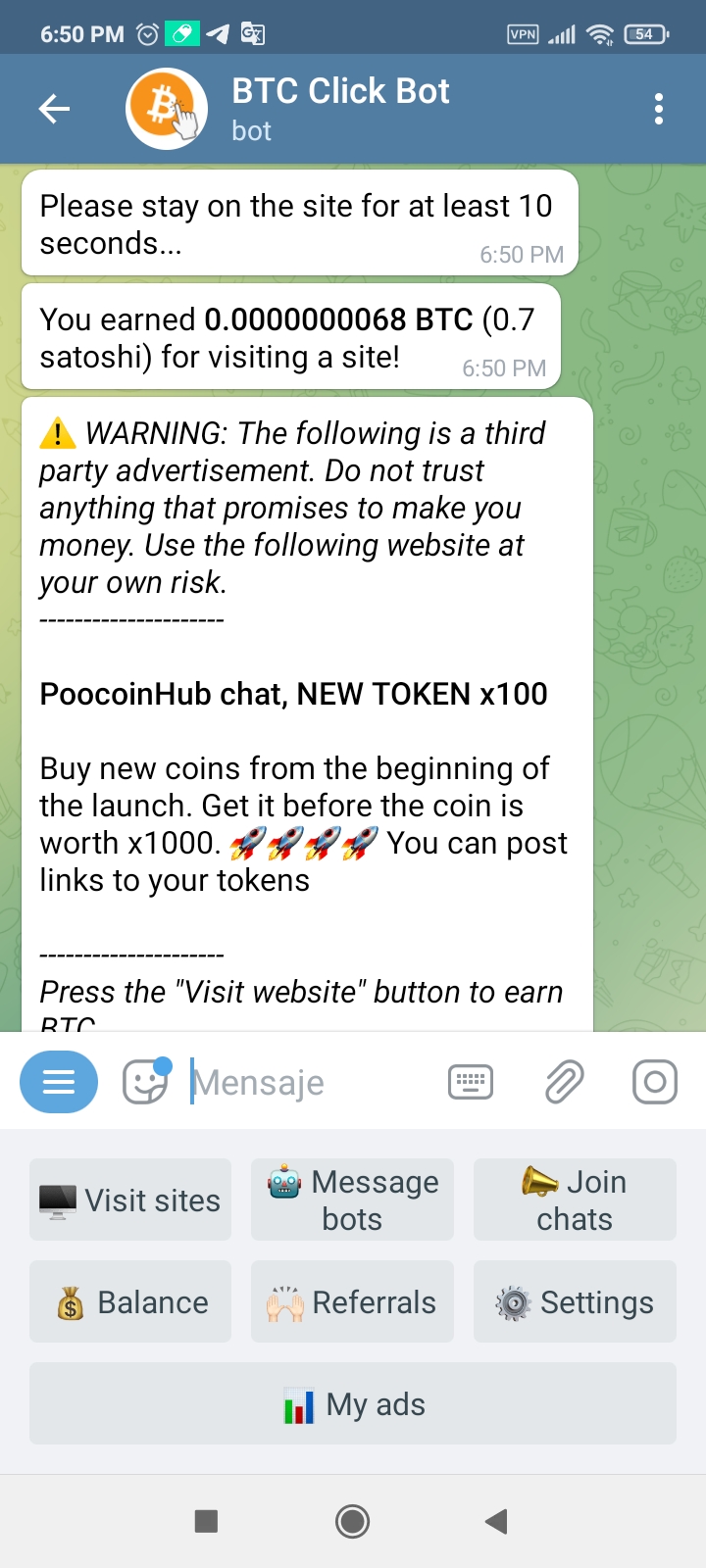Open Referrals section
The width and height of the screenshot is (706, 1568).
(352, 1301)
